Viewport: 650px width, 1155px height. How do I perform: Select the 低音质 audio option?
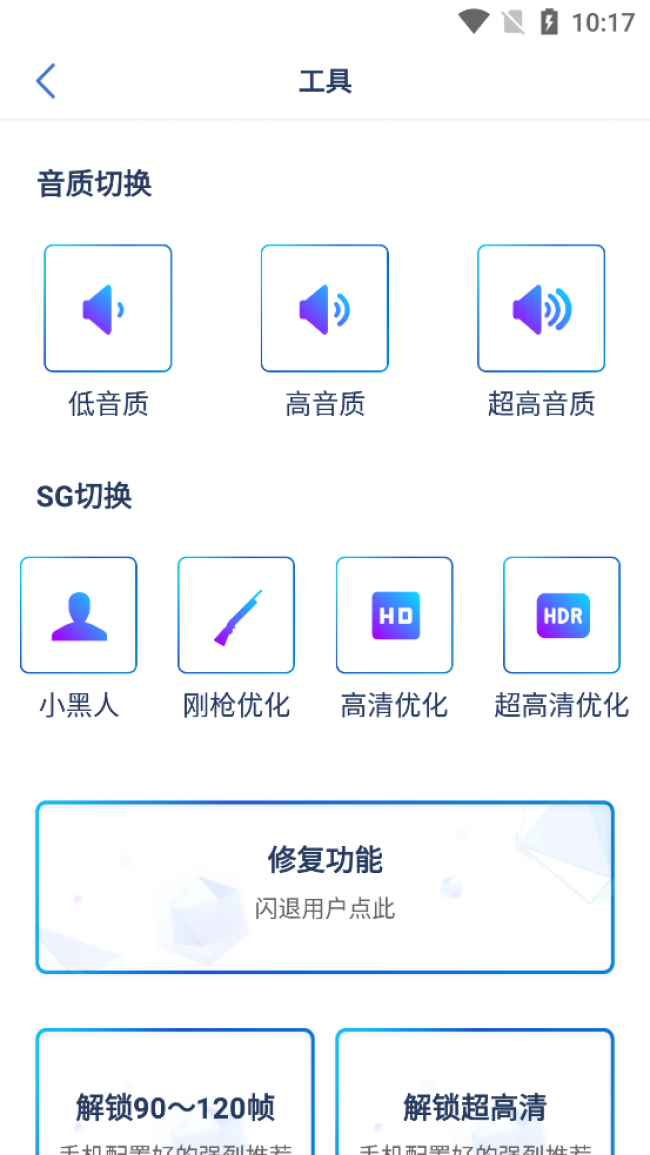[x=108, y=308]
